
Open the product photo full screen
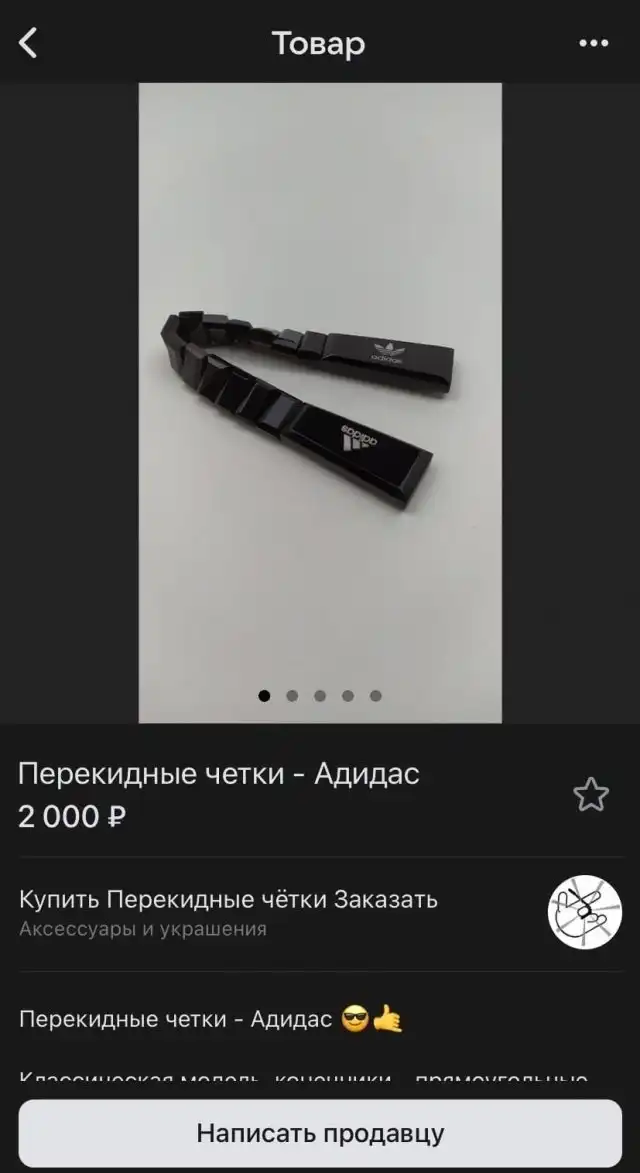320,400
